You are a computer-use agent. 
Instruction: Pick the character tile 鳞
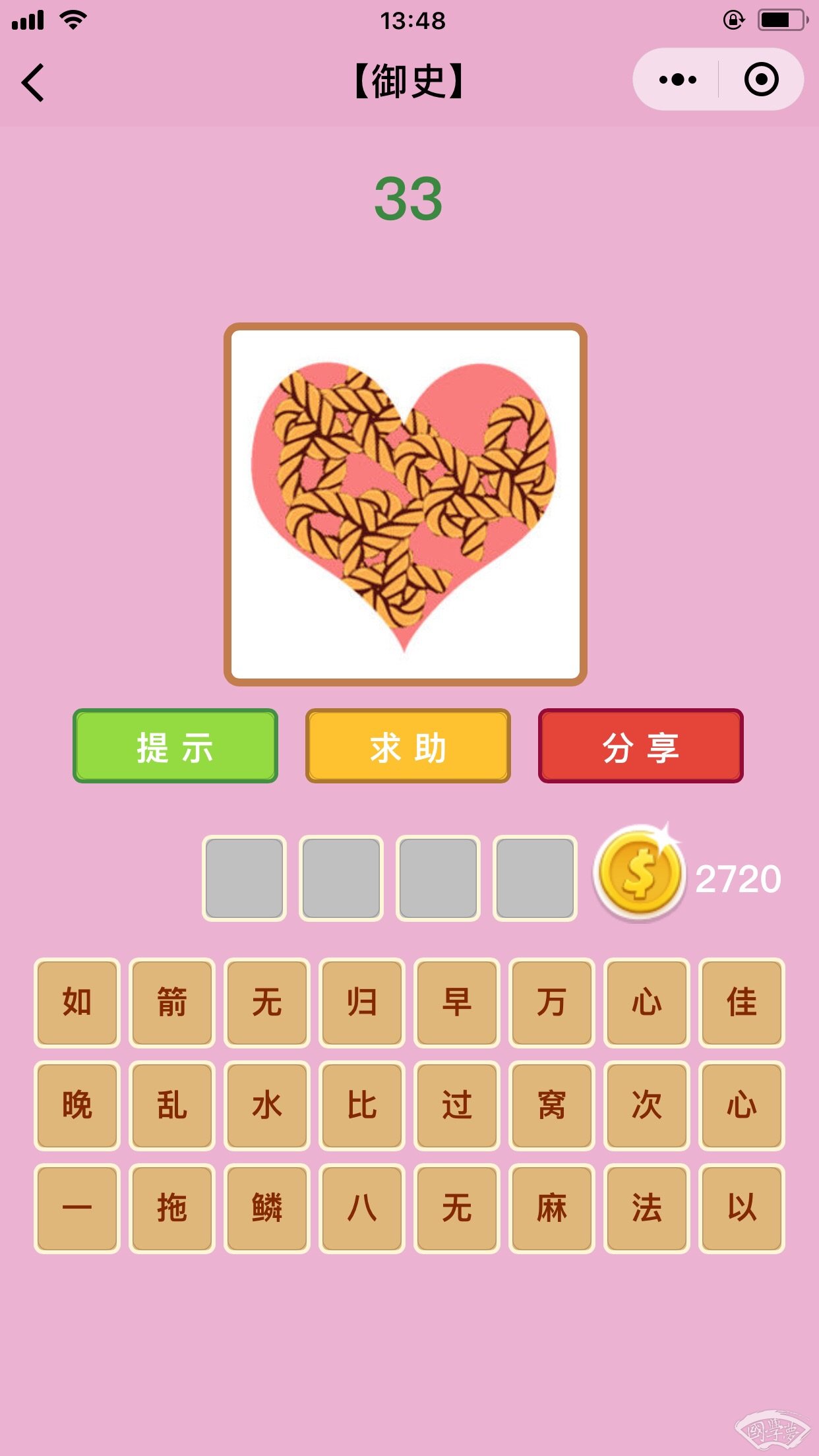point(267,1209)
